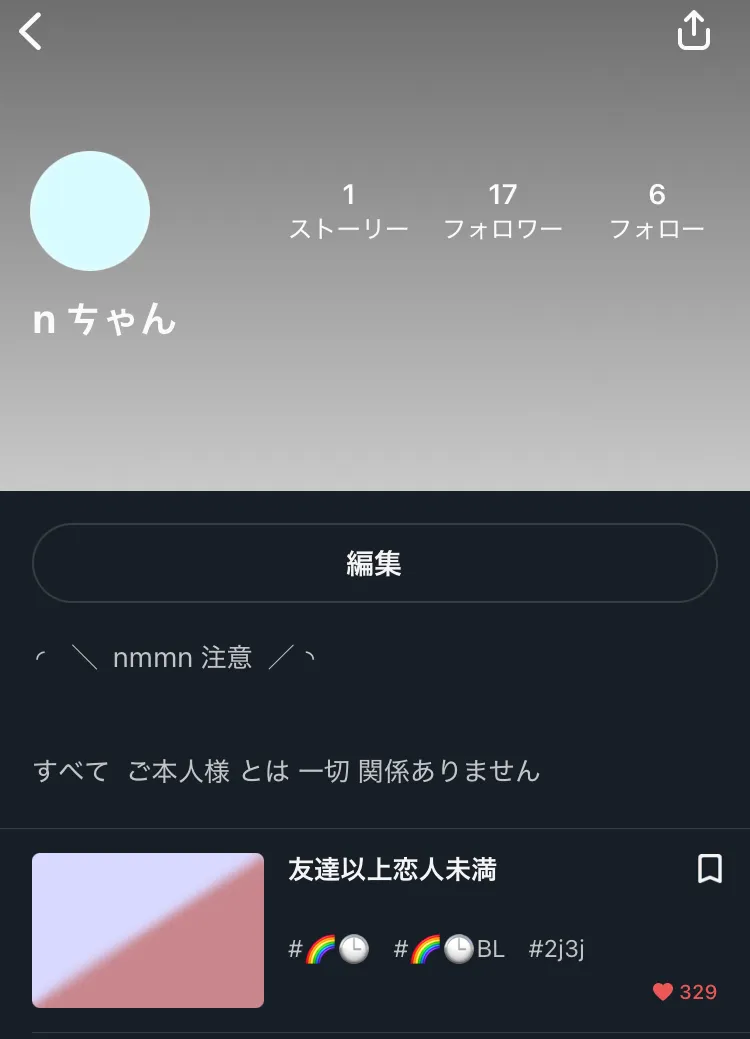Open the 17 フォロワー followers list

503,211
